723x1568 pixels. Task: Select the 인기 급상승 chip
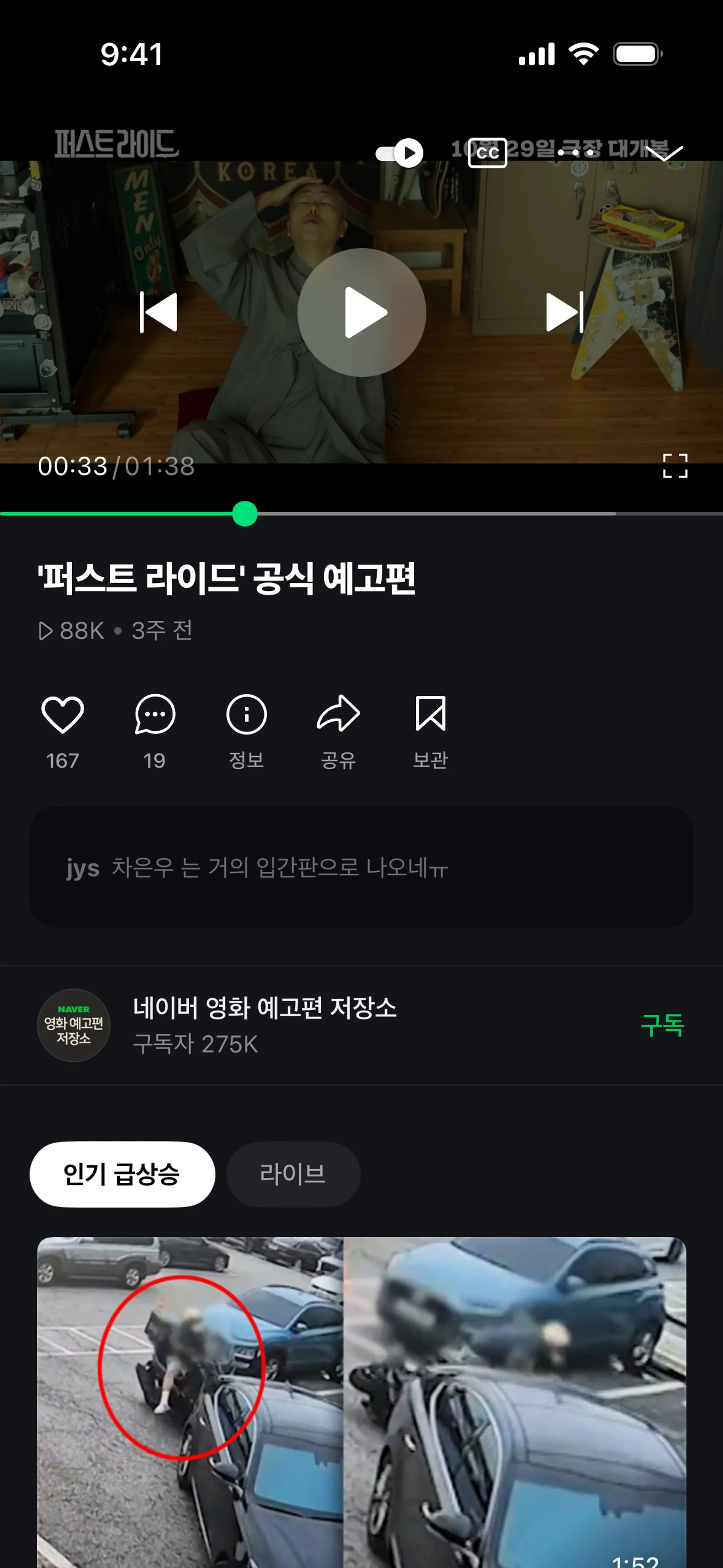pyautogui.click(x=122, y=1174)
